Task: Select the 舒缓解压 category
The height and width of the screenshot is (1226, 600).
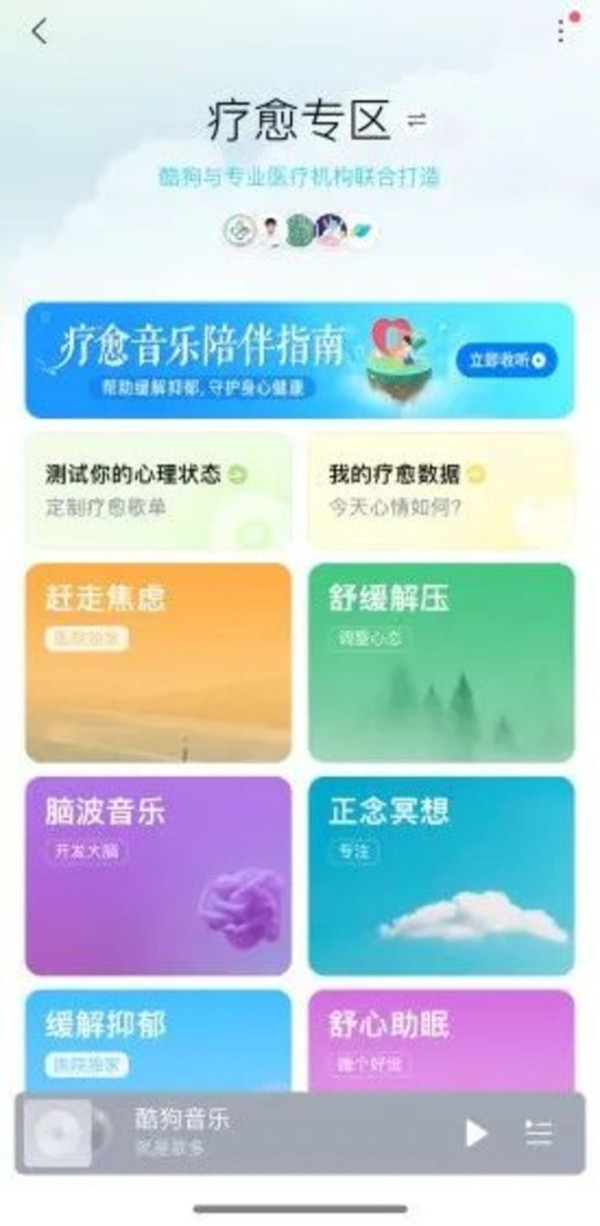Action: pos(441,662)
